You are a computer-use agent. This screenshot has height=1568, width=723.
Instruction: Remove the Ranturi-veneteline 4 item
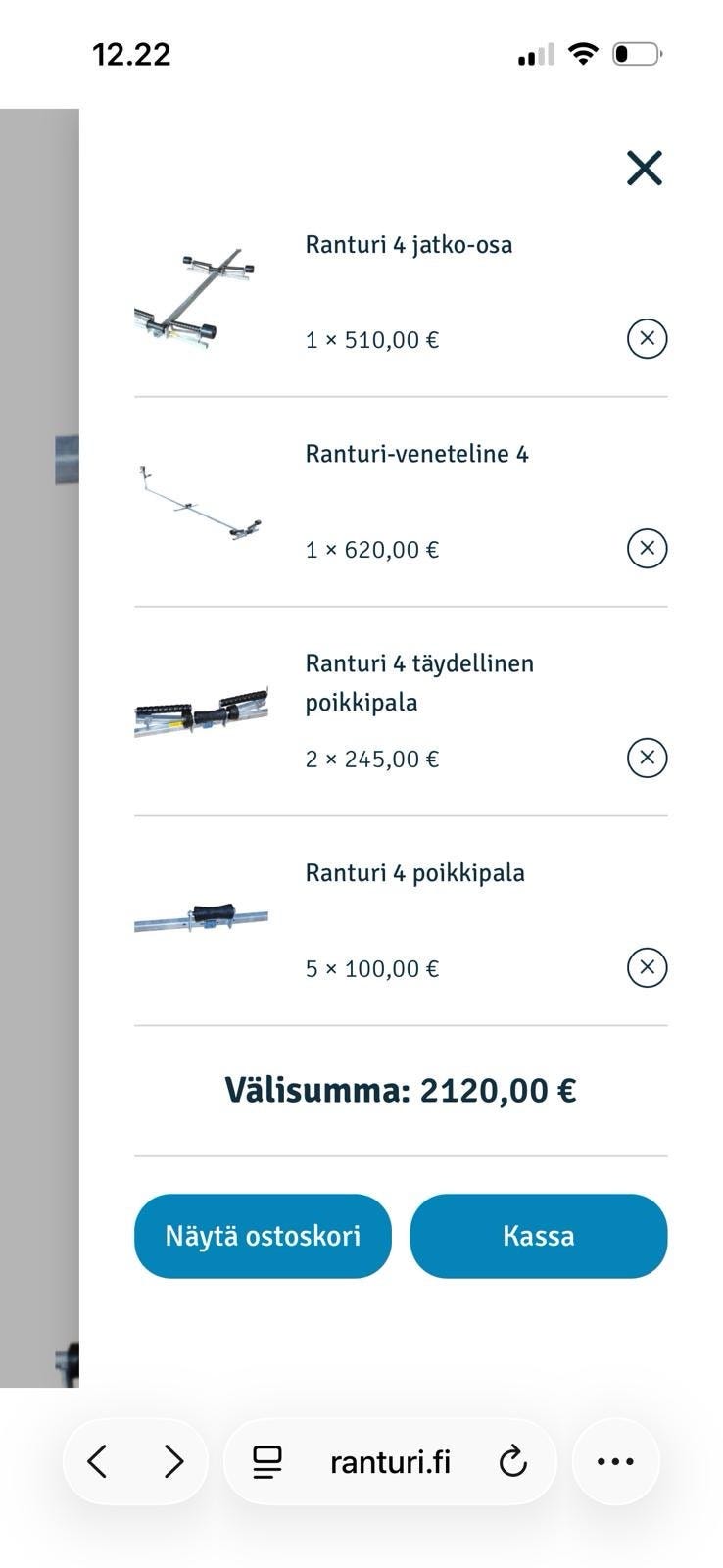[x=646, y=549]
